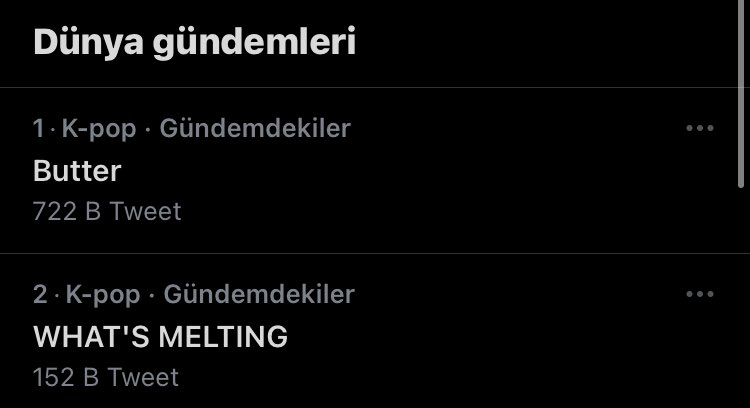The width and height of the screenshot is (750, 408).
Task: Open more options for WHAT'S MELTING trend
Action: pos(699,294)
